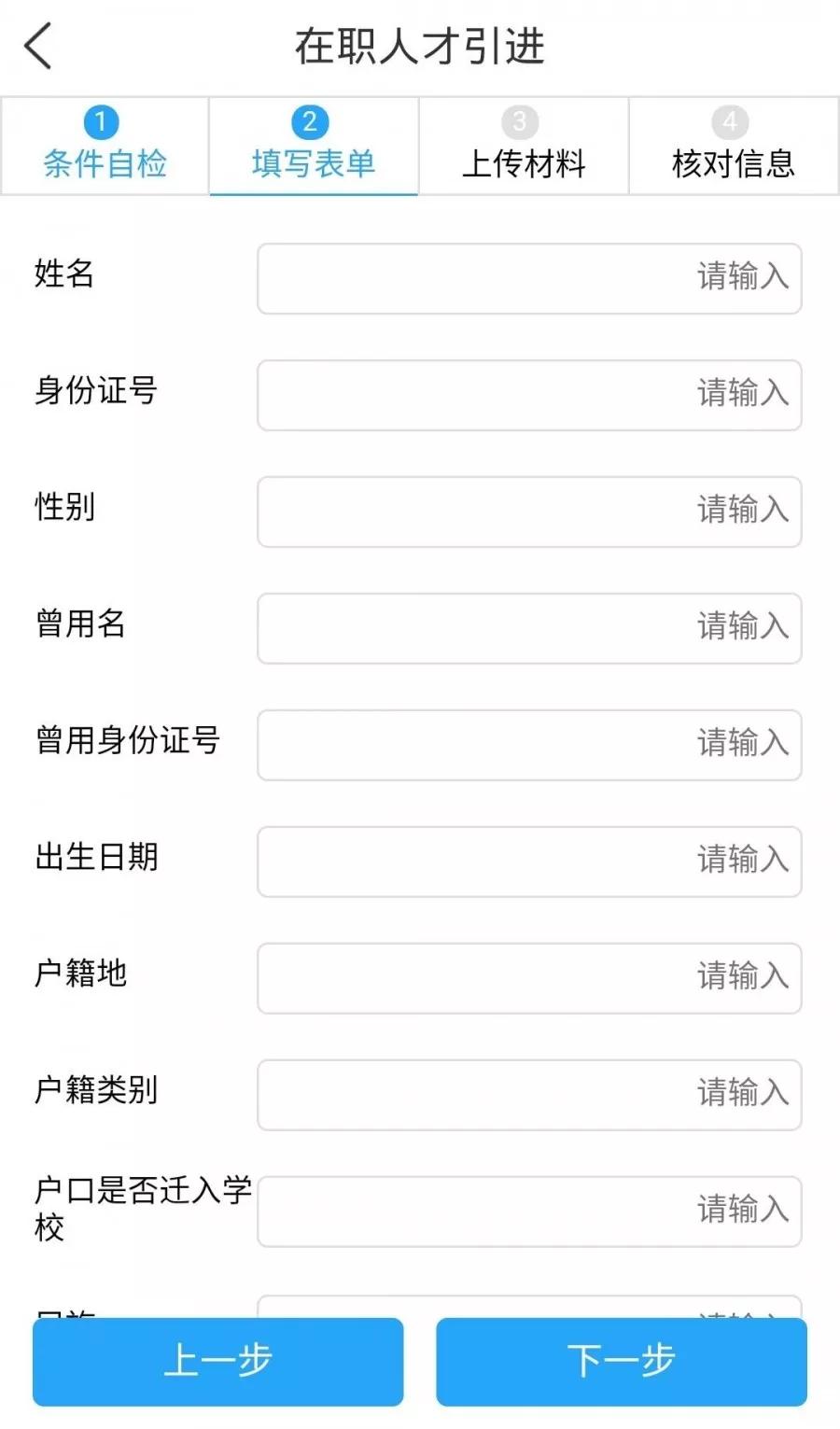The width and height of the screenshot is (840, 1429).
Task: Select the 填写表单 tab
Action: point(312,164)
